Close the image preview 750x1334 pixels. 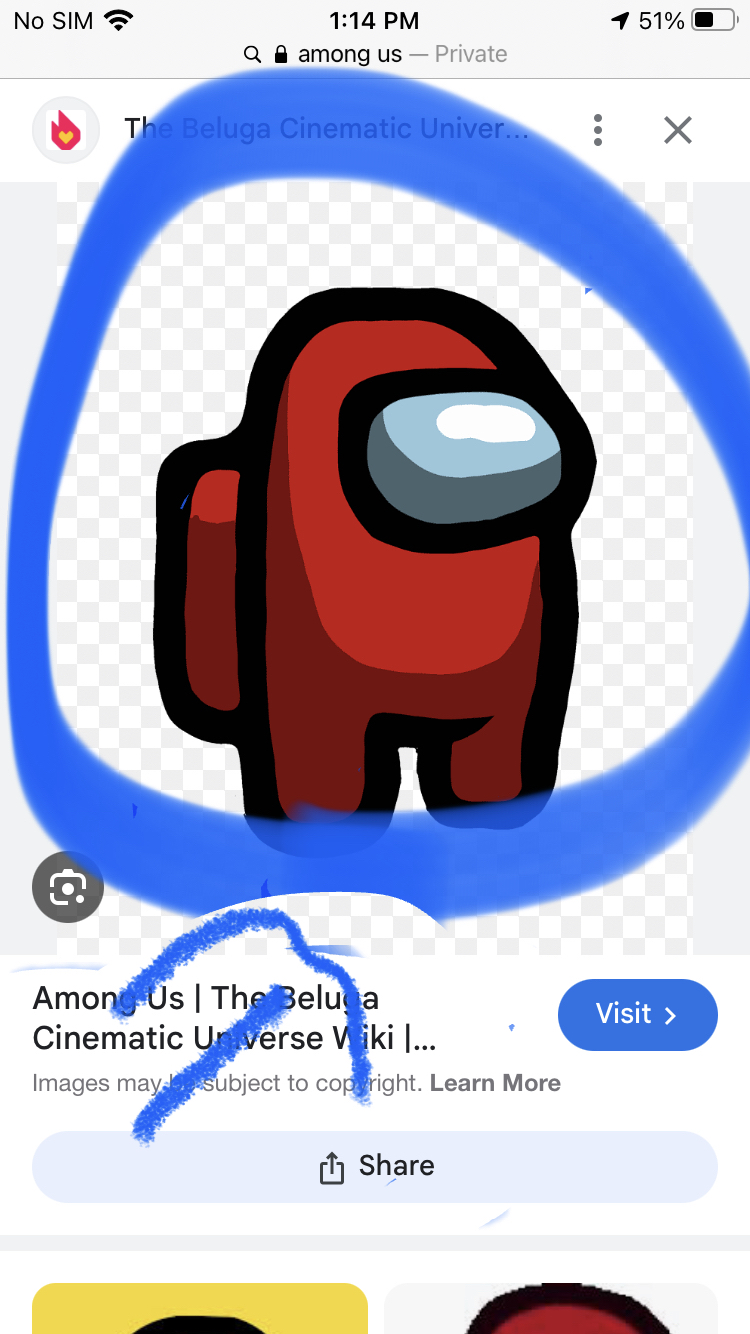[x=678, y=130]
